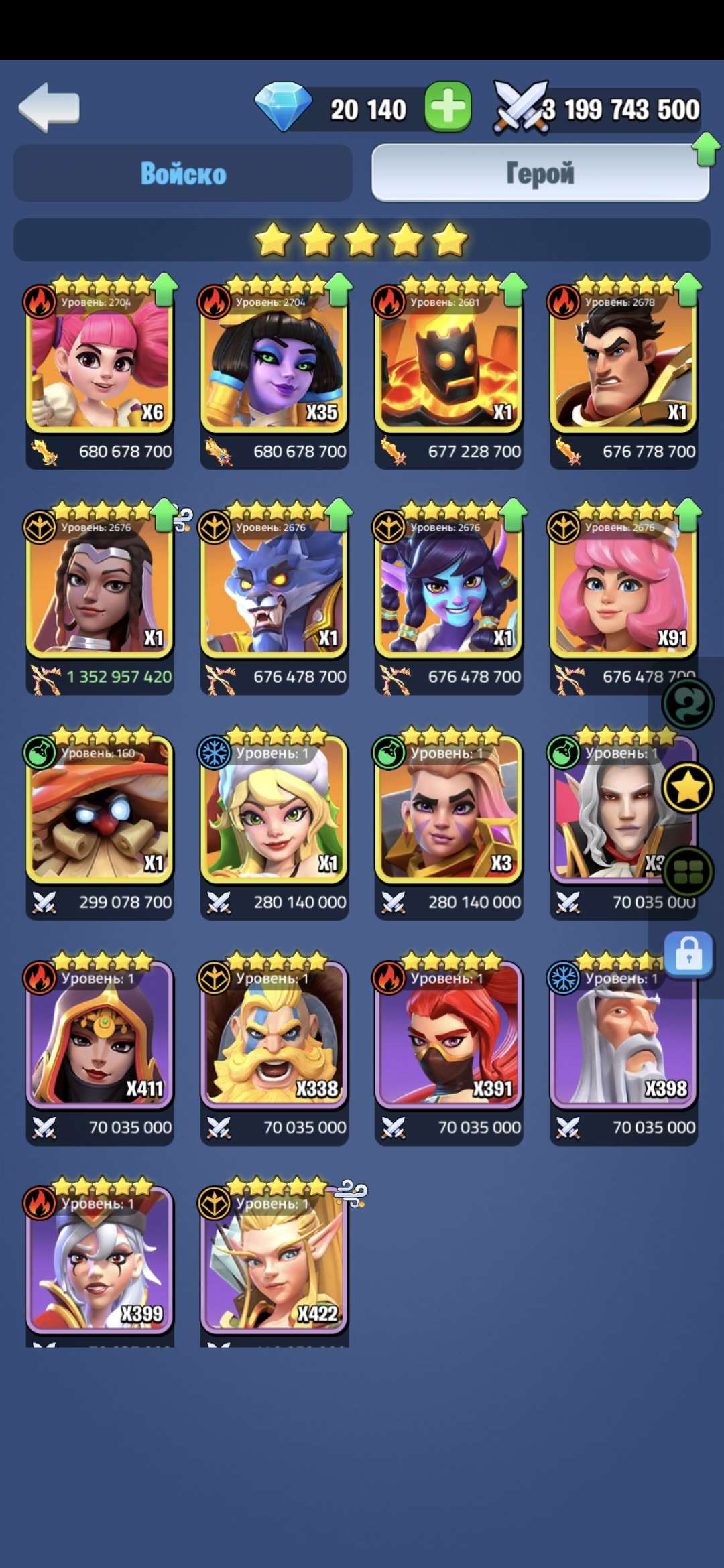Switch to the Войско tab
Screen dimensions: 724x1568
183,174
